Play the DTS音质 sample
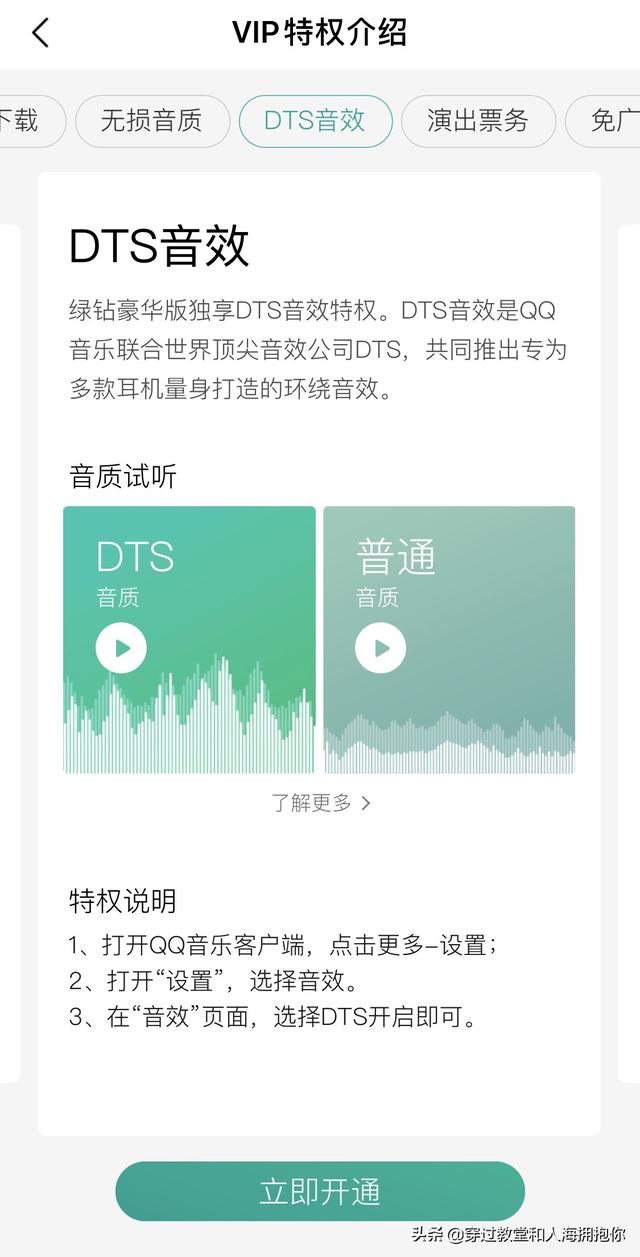Screen dimensions: 640x1257 (x=121, y=648)
